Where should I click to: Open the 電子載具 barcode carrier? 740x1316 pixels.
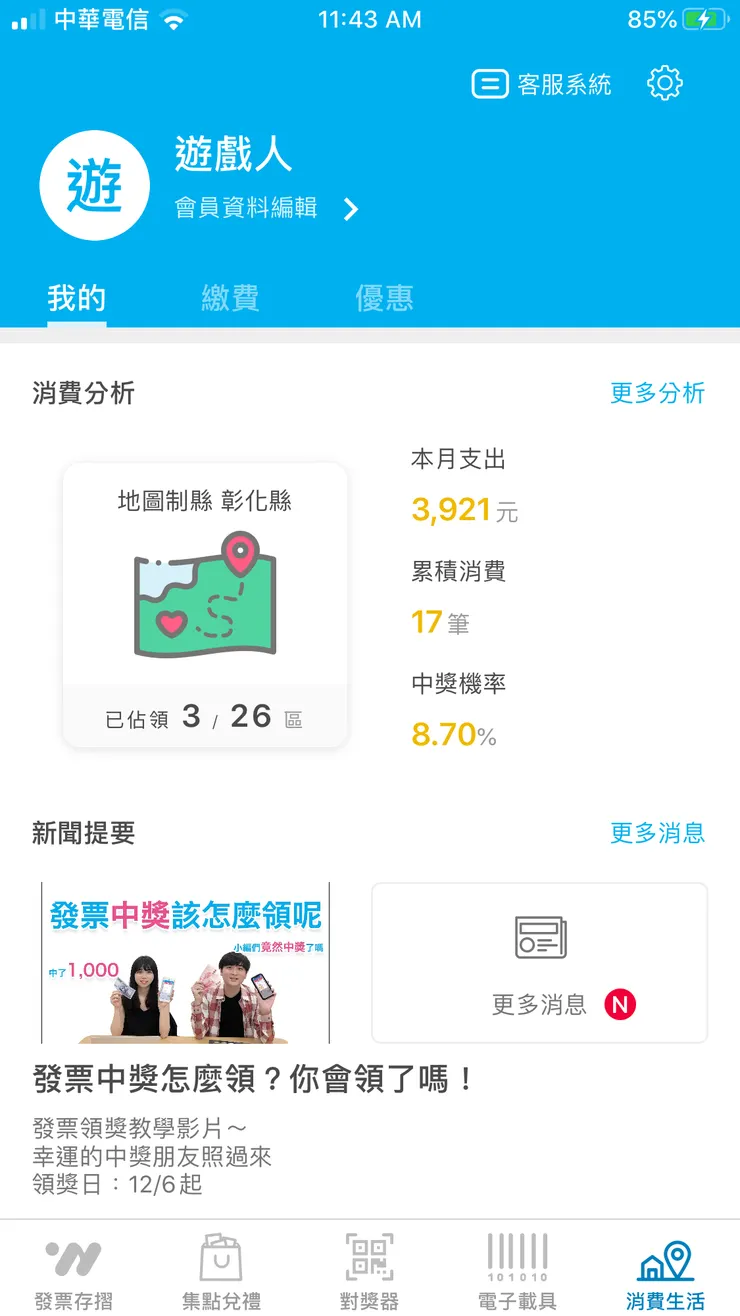516,1266
